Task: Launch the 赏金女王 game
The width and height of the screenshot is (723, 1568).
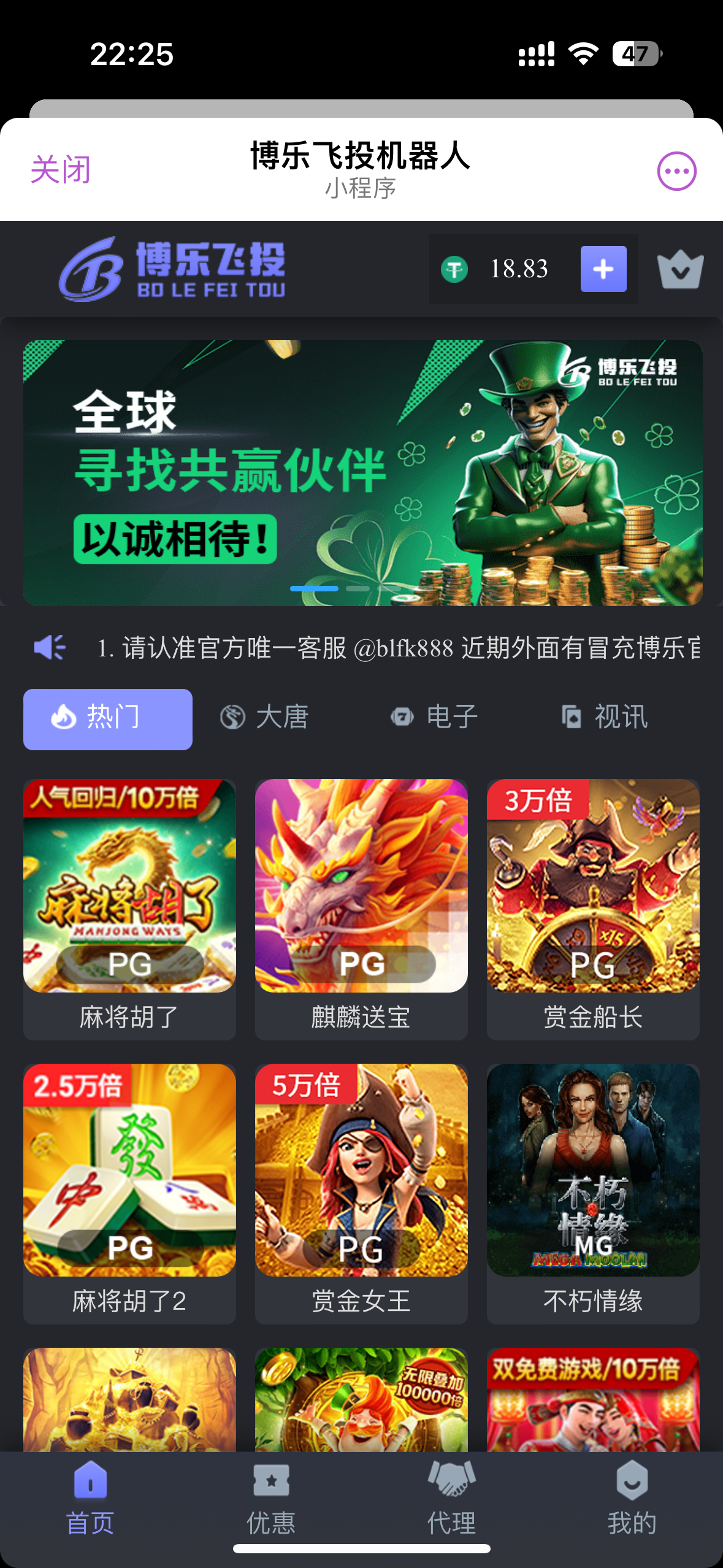Action: [x=361, y=1193]
